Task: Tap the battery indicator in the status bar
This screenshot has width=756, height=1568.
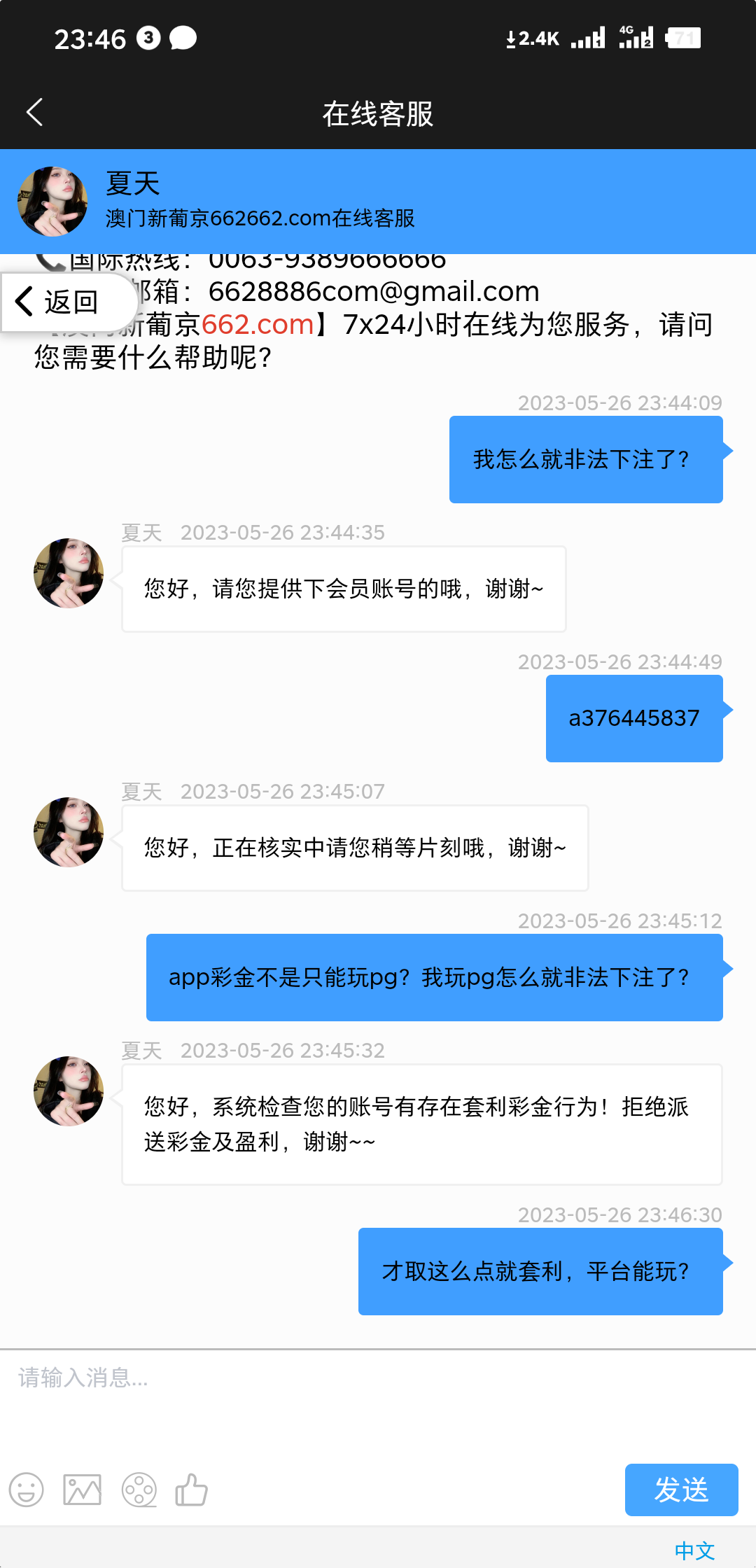Action: (x=684, y=38)
